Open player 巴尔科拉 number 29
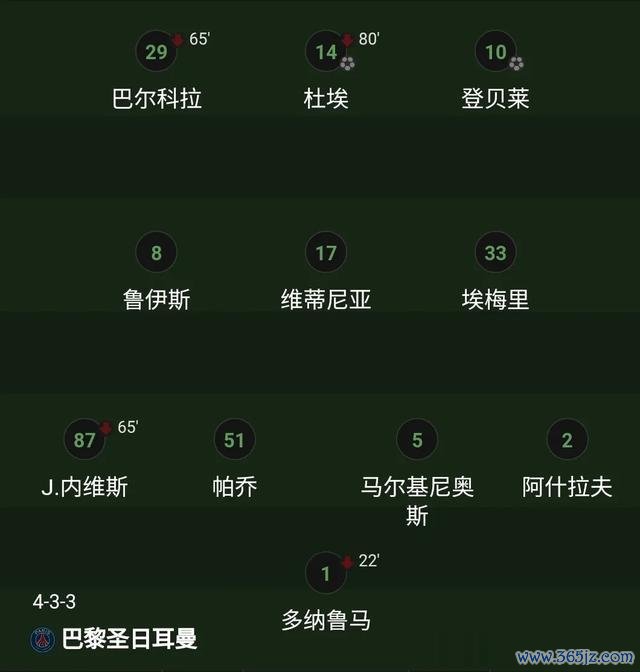640x672 pixels. click(156, 52)
